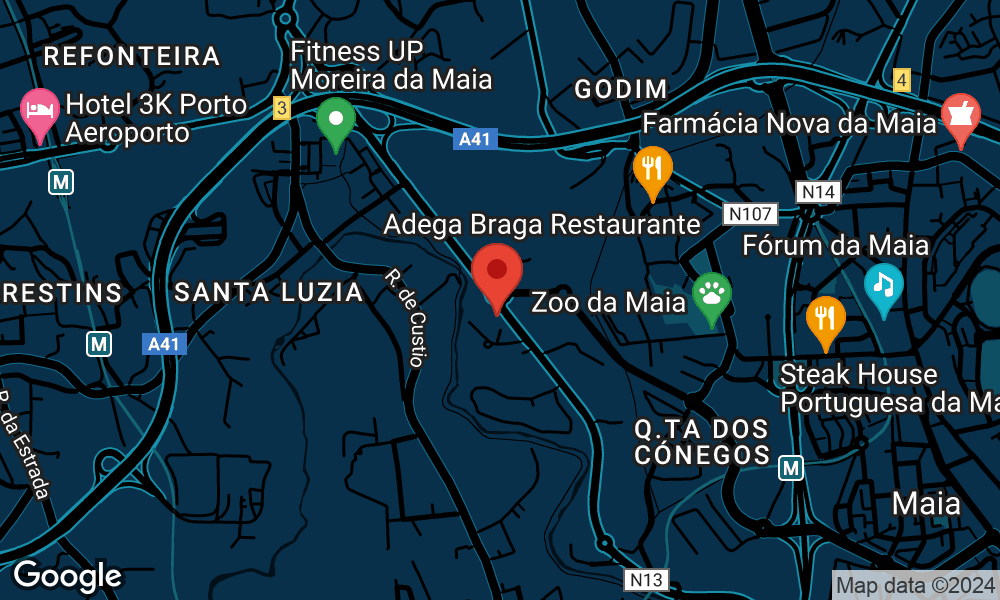Viewport: 1000px width, 600px height.
Task: Tap the Farmácia Nova da Maia pin
Action: pos(960,116)
